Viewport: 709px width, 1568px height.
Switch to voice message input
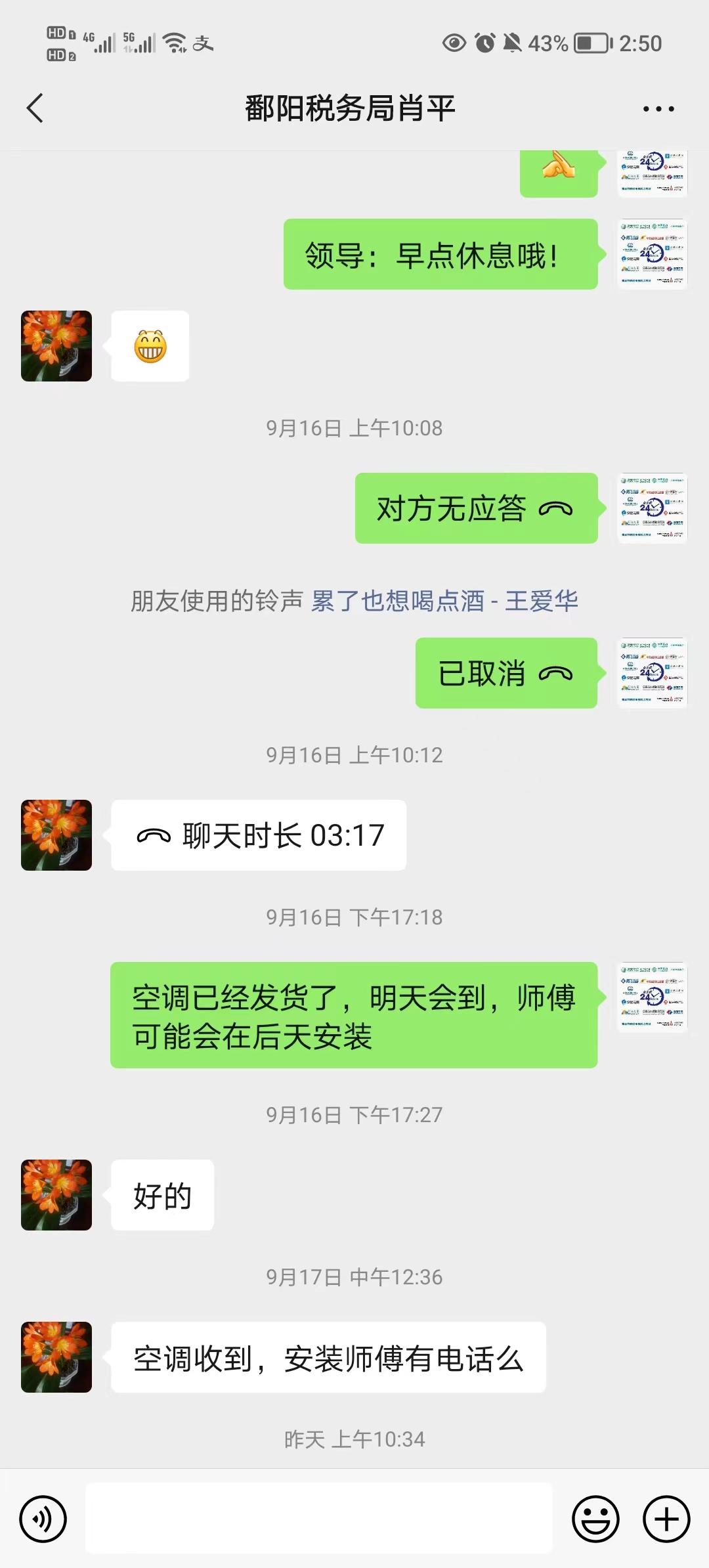[43, 1519]
